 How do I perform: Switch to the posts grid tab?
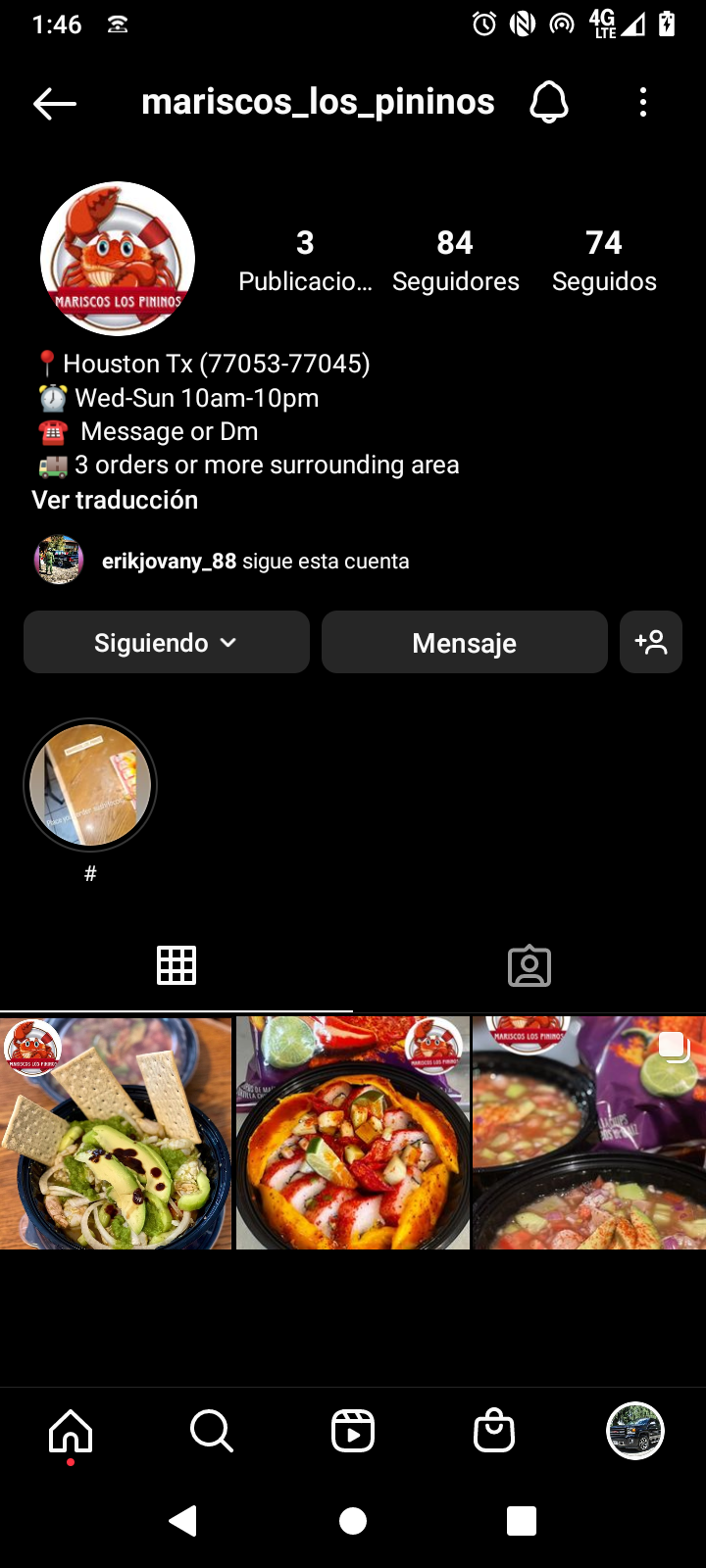click(x=176, y=965)
